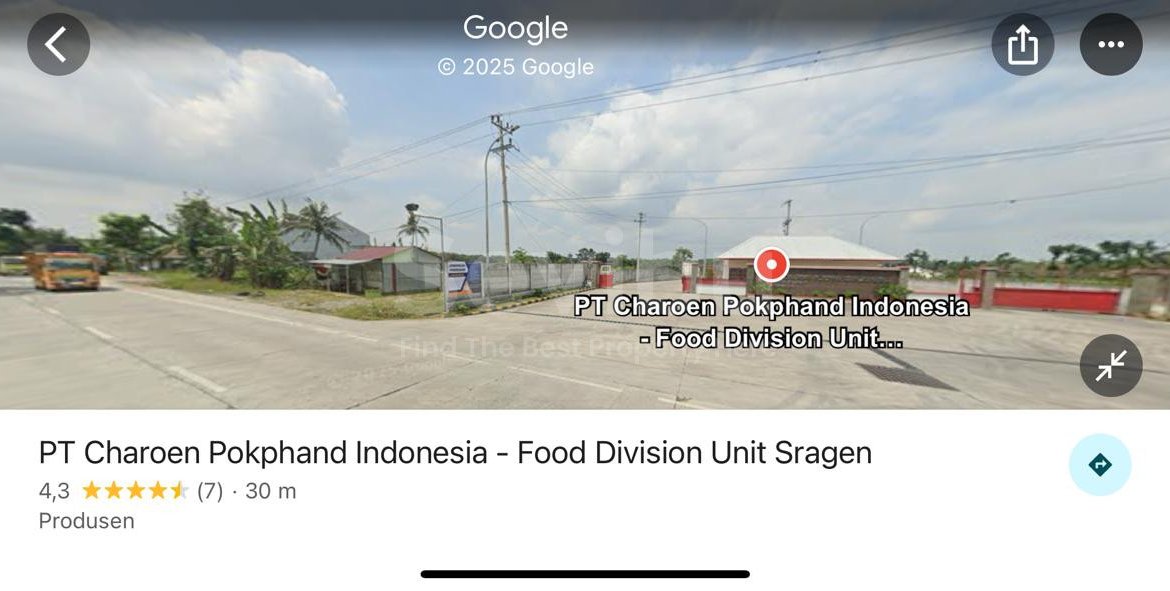The width and height of the screenshot is (1170, 591).
Task: Tap the red location pin marker
Action: click(x=771, y=265)
